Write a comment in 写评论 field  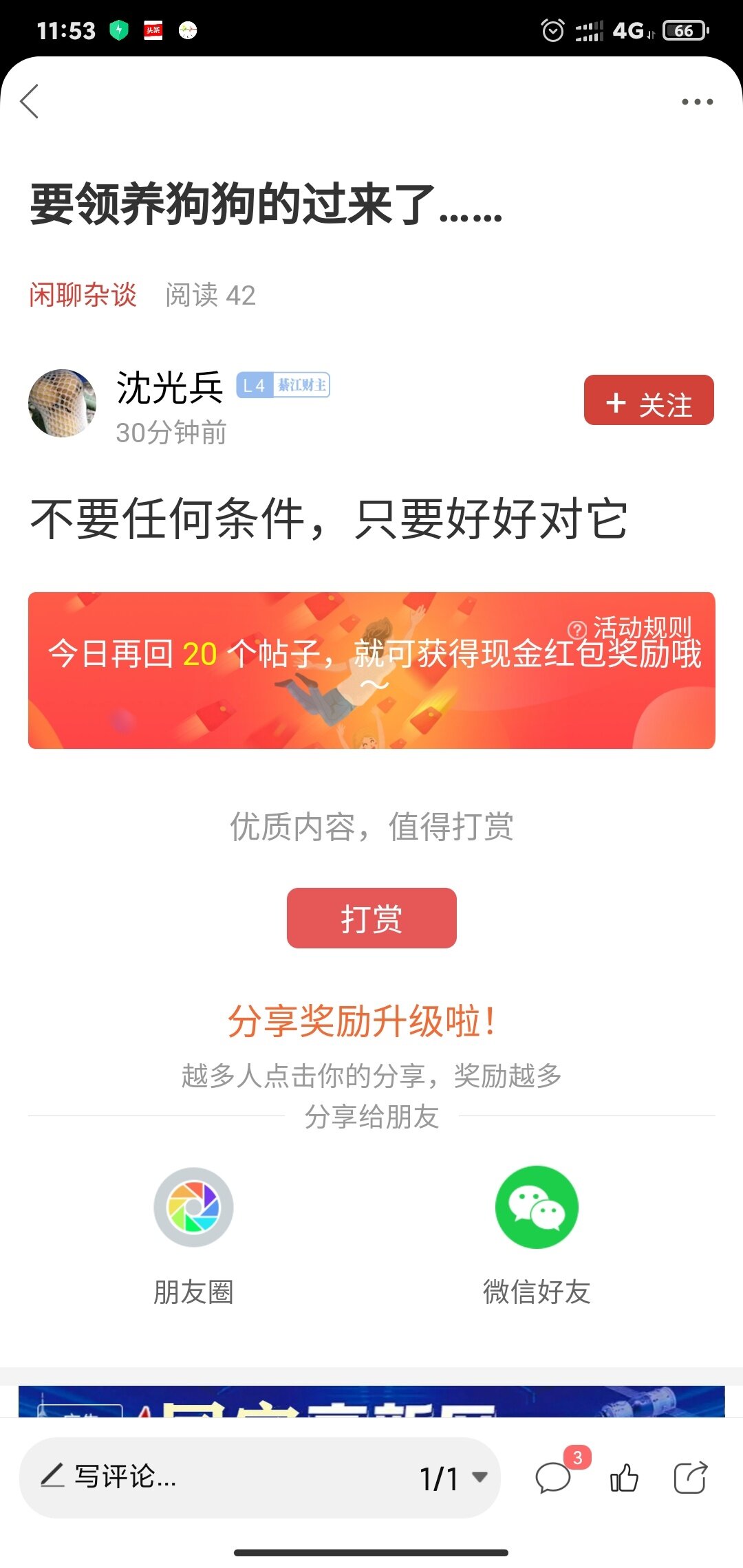tap(206, 1477)
